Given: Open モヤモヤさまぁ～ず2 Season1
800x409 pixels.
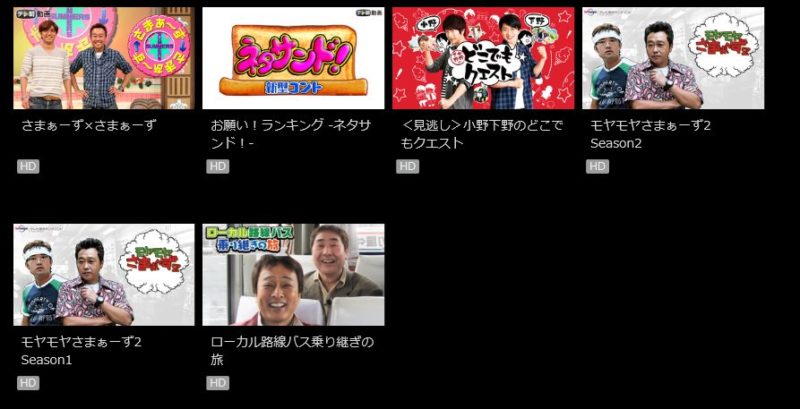Looking at the screenshot, I should click(103, 274).
